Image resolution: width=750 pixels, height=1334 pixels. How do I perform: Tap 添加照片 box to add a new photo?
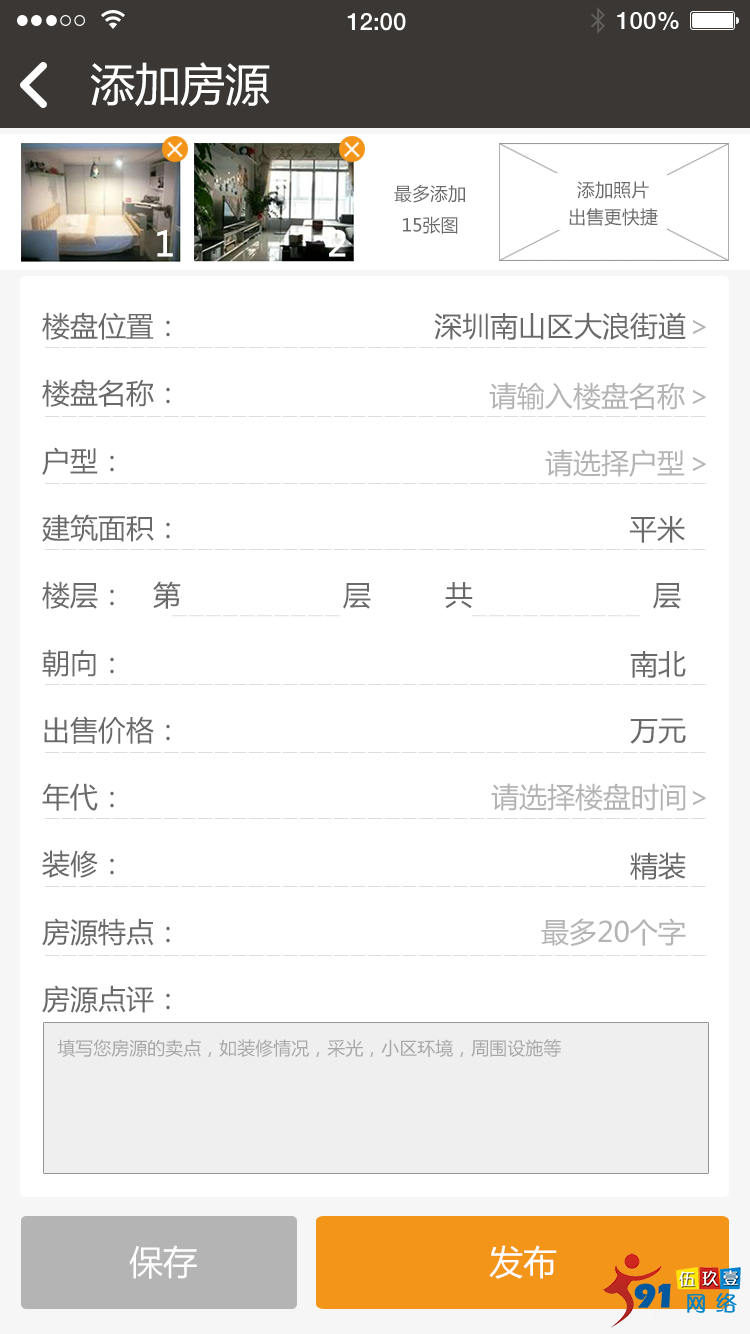coord(613,201)
